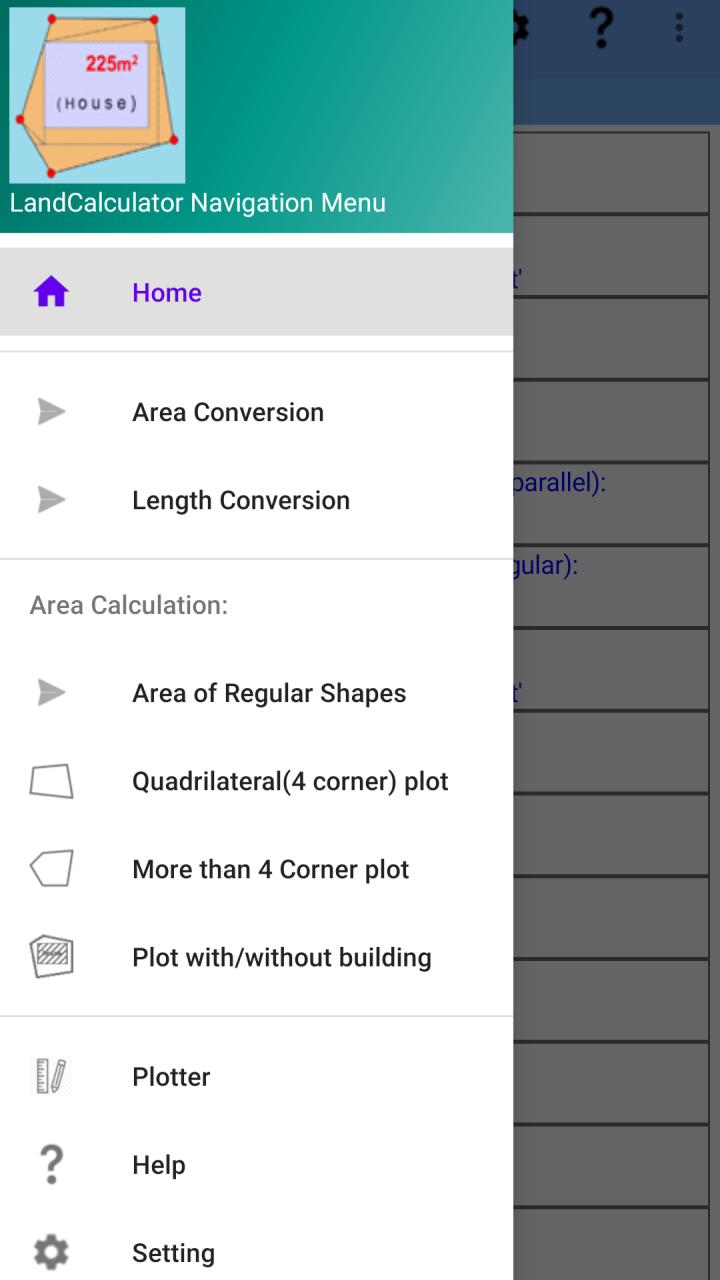Click the question mark Help icon in the drawer
720x1280 pixels.
(50, 1164)
